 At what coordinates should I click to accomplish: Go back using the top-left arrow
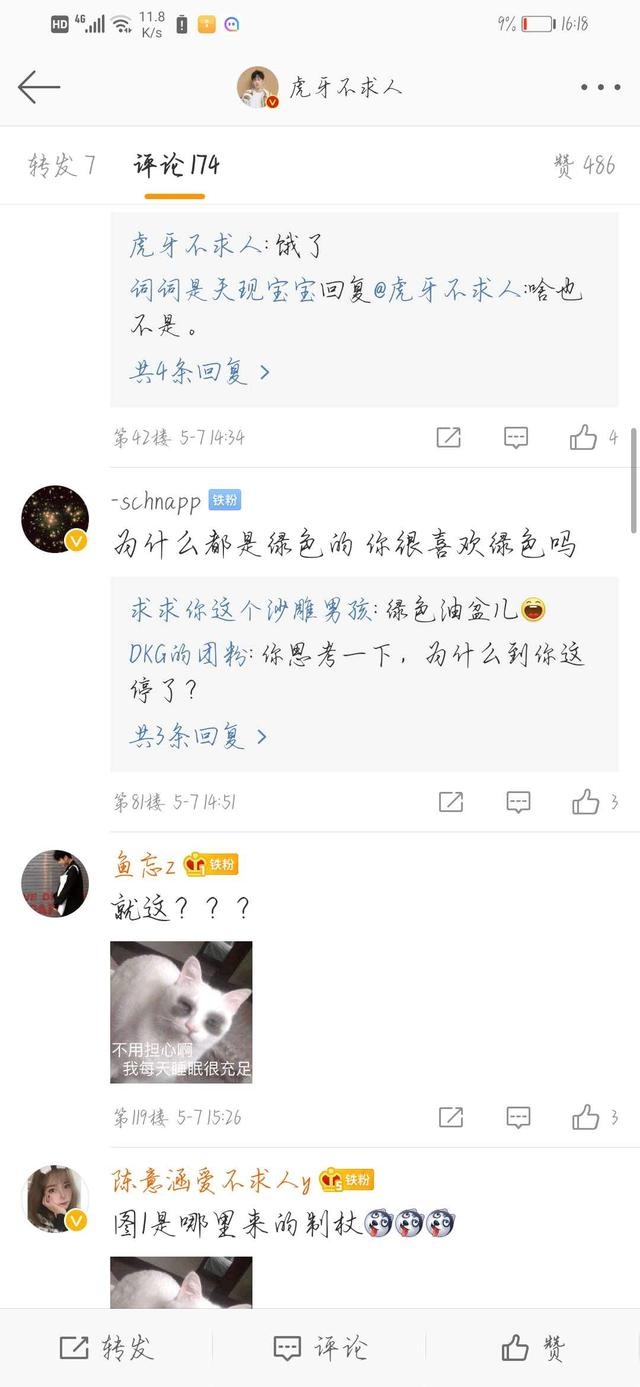39,87
